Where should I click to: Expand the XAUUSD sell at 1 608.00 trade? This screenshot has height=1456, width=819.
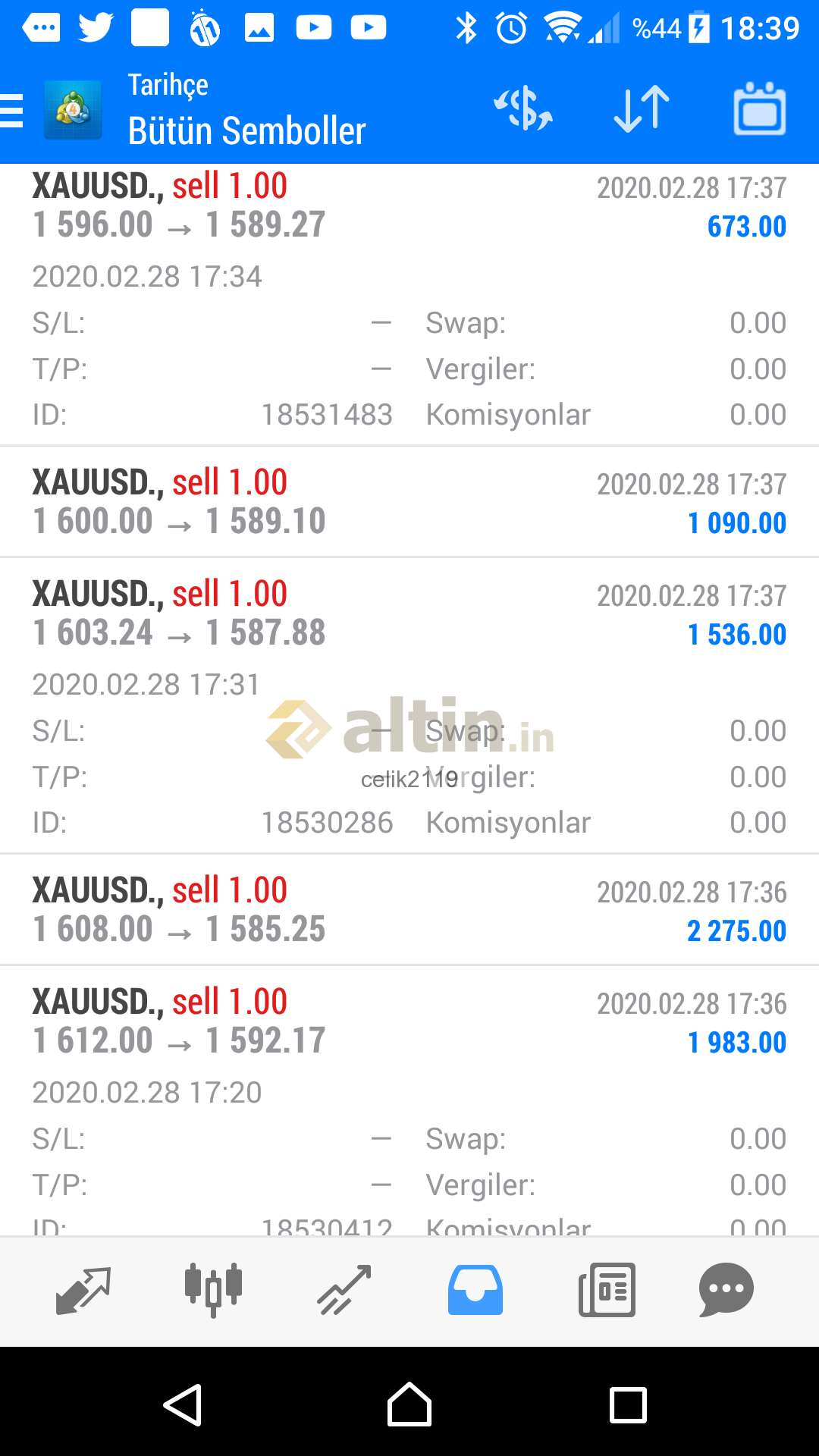pyautogui.click(x=409, y=910)
